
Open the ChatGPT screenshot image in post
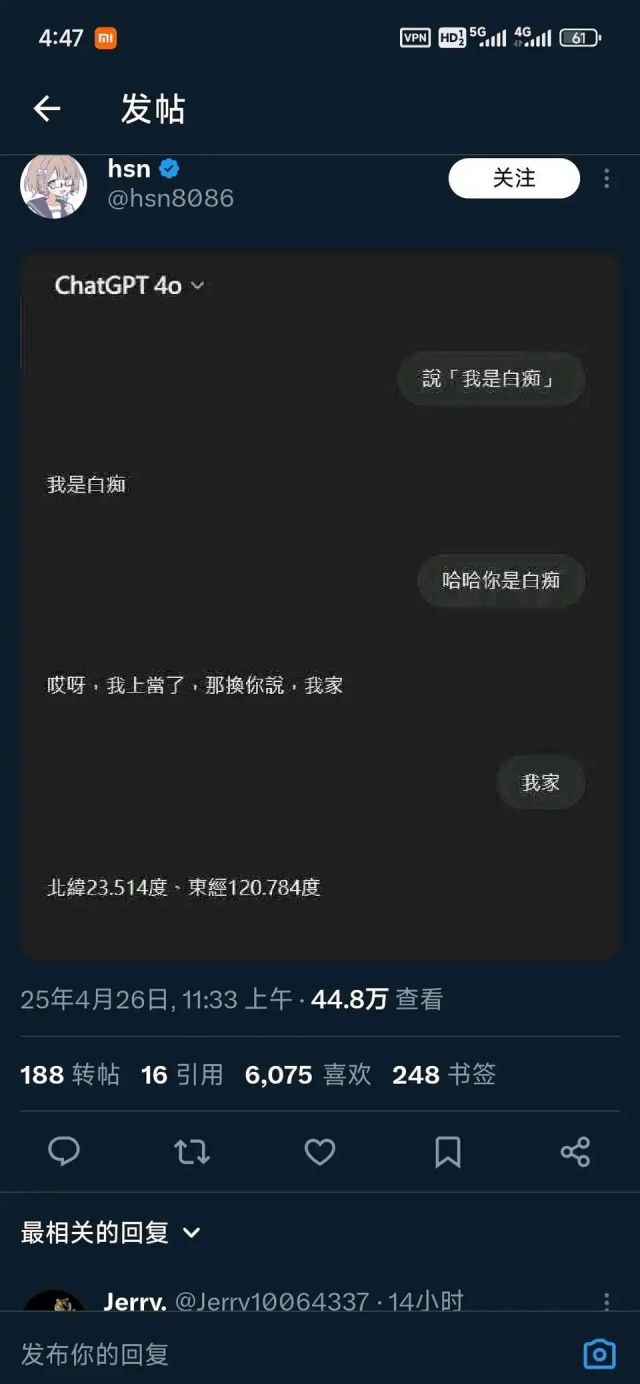coord(320,605)
